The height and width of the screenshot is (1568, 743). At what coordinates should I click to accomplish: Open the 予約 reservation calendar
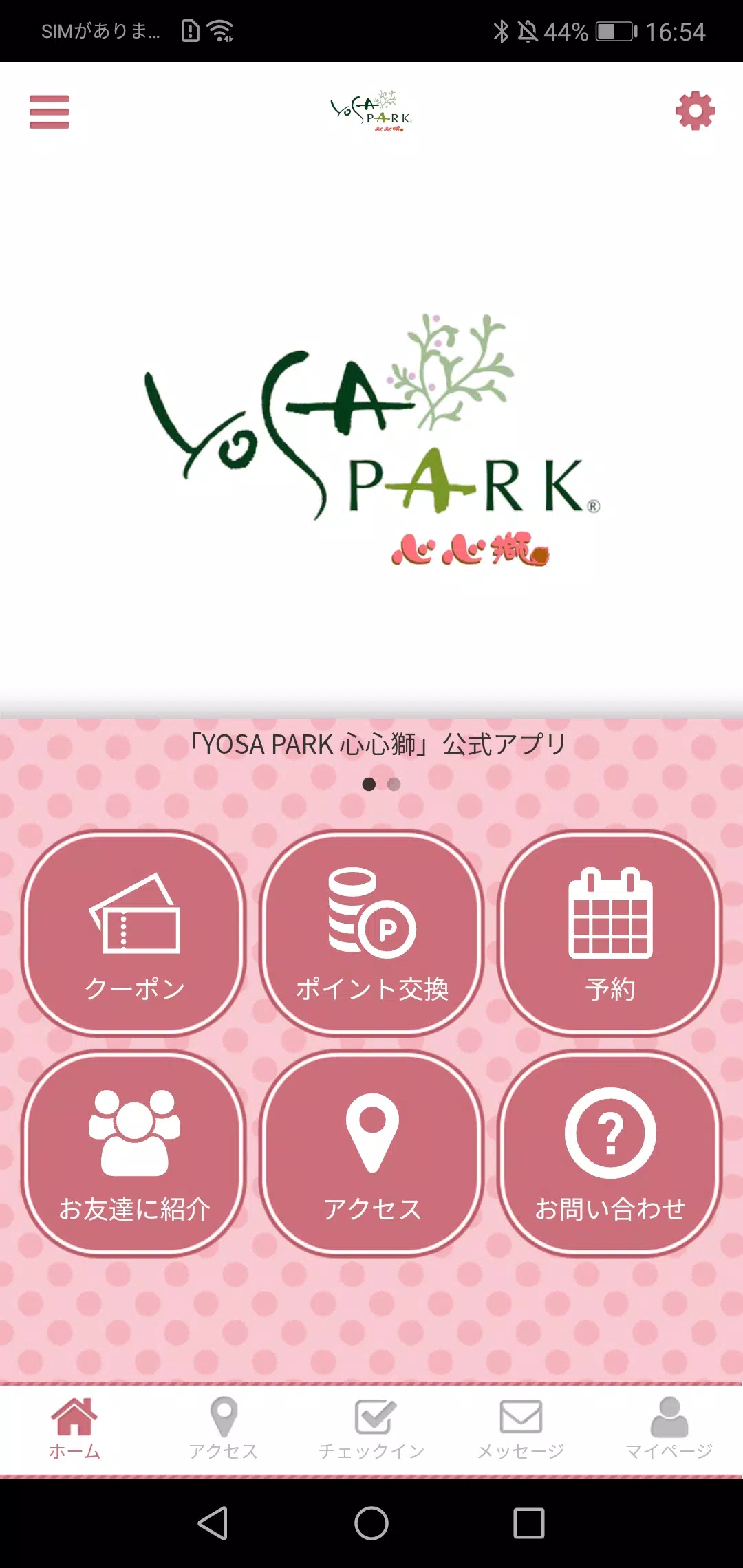(610, 933)
